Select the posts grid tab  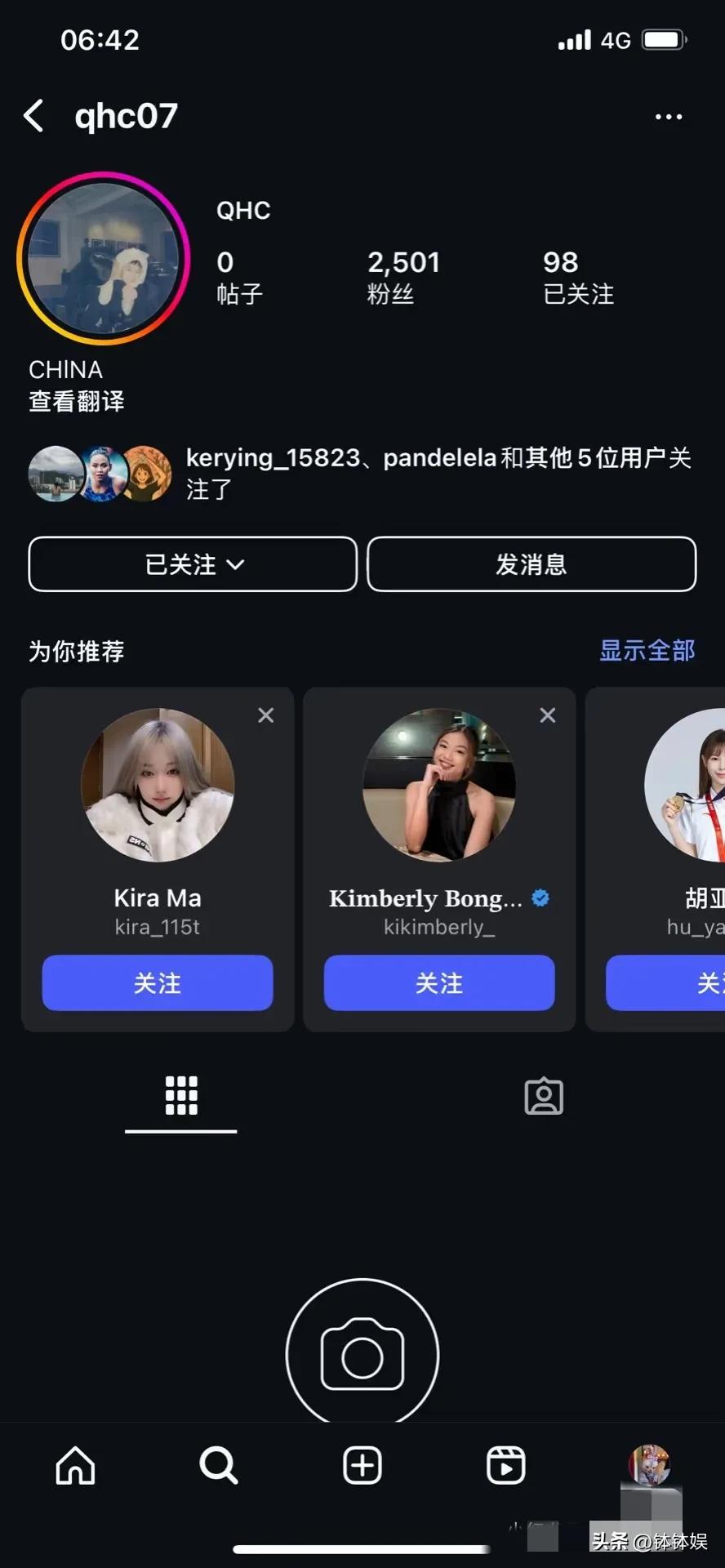pyautogui.click(x=181, y=1096)
